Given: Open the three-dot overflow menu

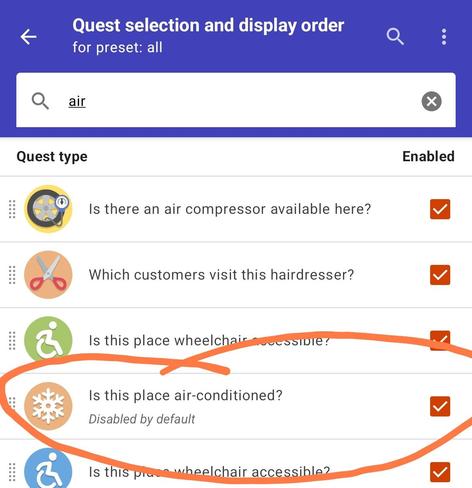Looking at the screenshot, I should point(444,37).
